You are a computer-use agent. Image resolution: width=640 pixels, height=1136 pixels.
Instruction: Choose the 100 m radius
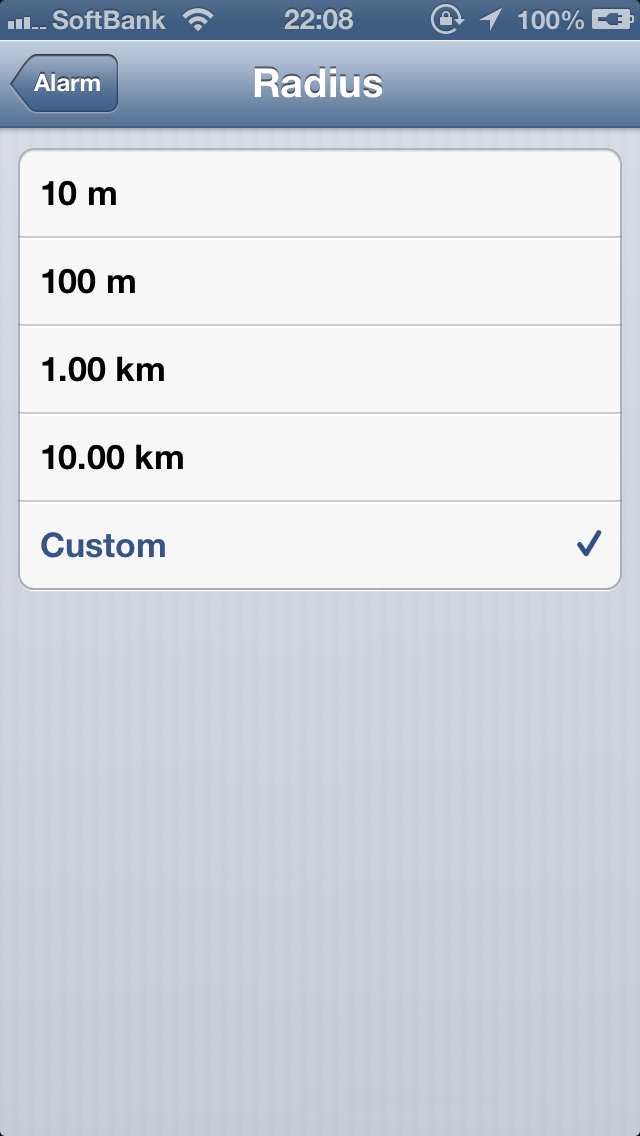320,282
